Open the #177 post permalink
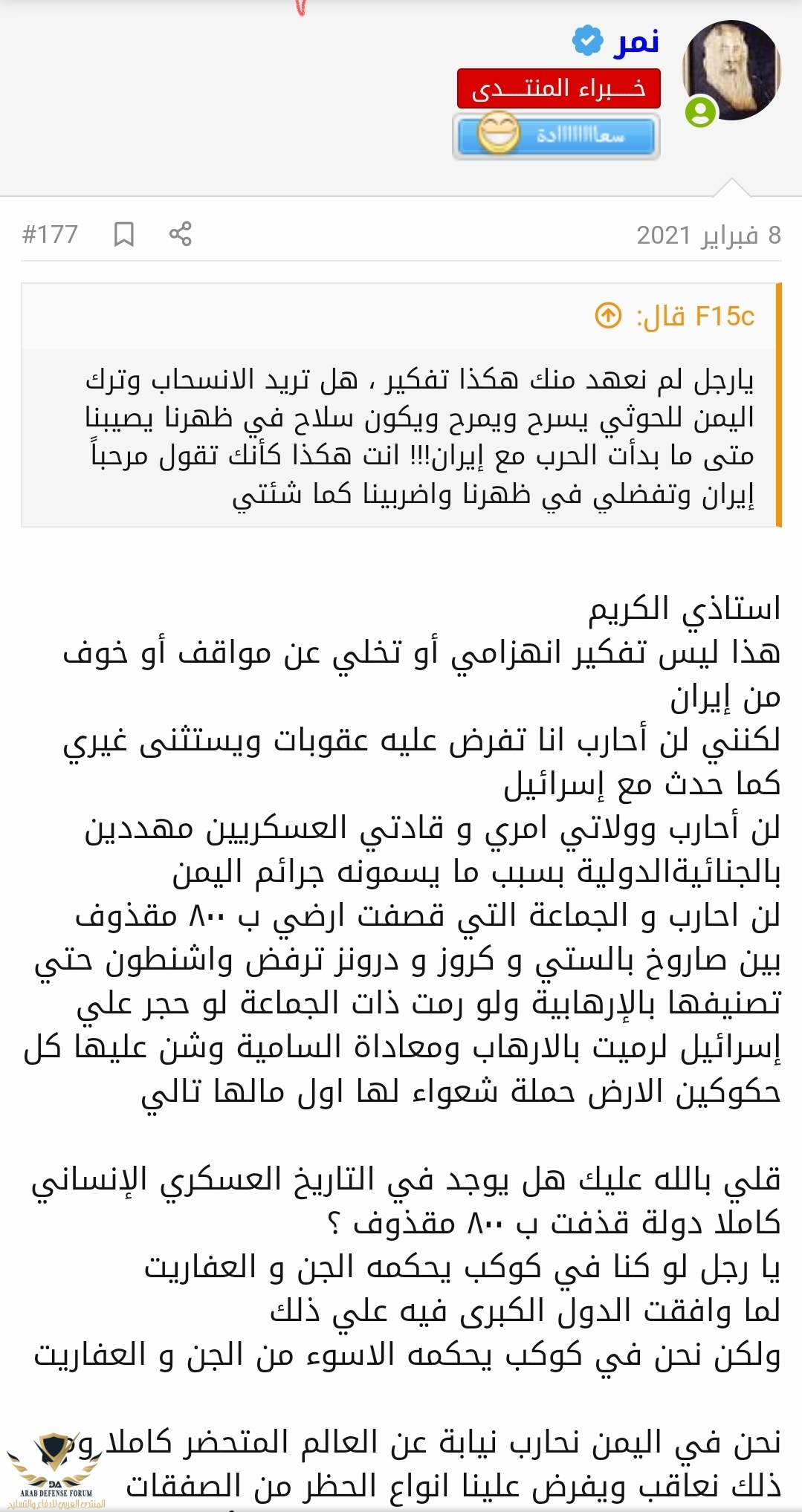Viewport: 802px width, 1512px height. click(x=50, y=235)
